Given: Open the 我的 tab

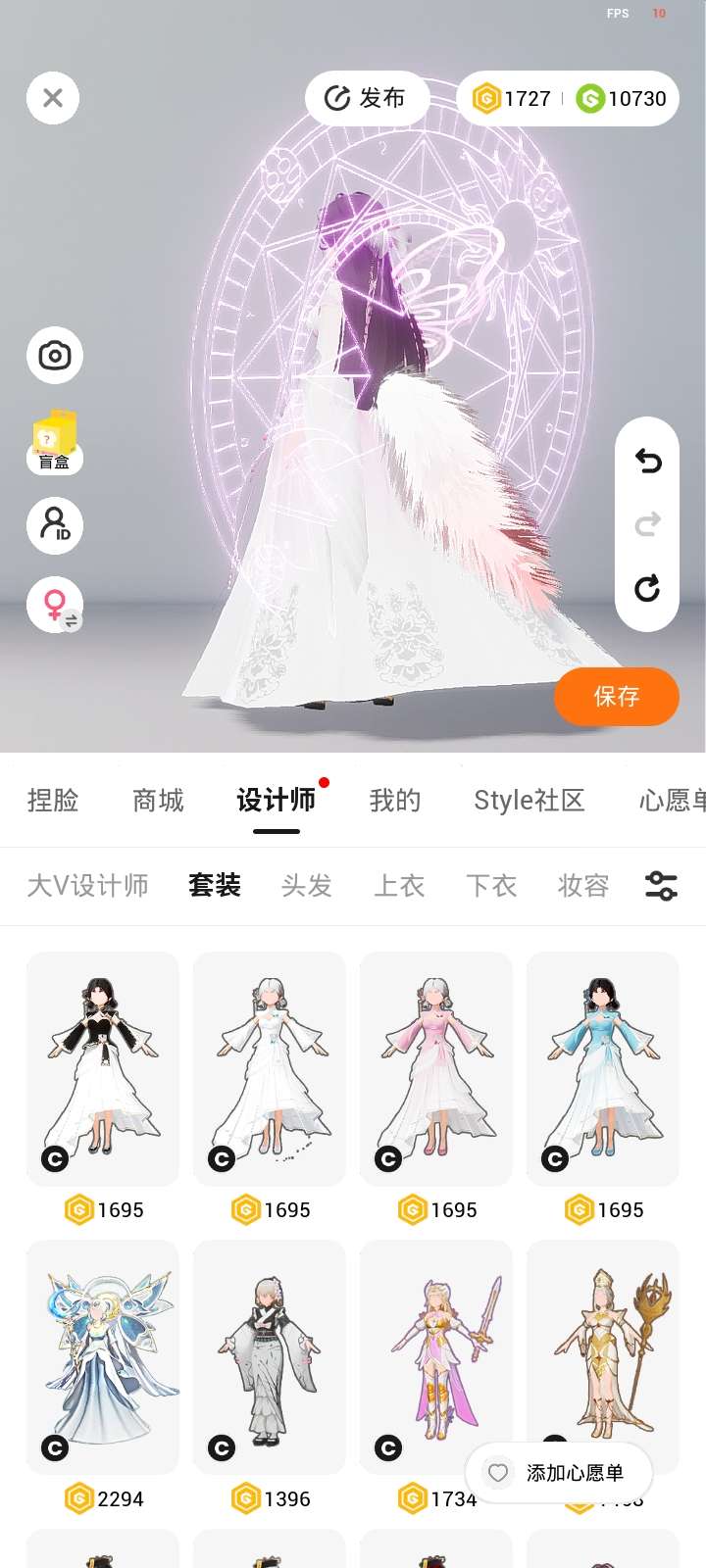Looking at the screenshot, I should pyautogui.click(x=395, y=801).
